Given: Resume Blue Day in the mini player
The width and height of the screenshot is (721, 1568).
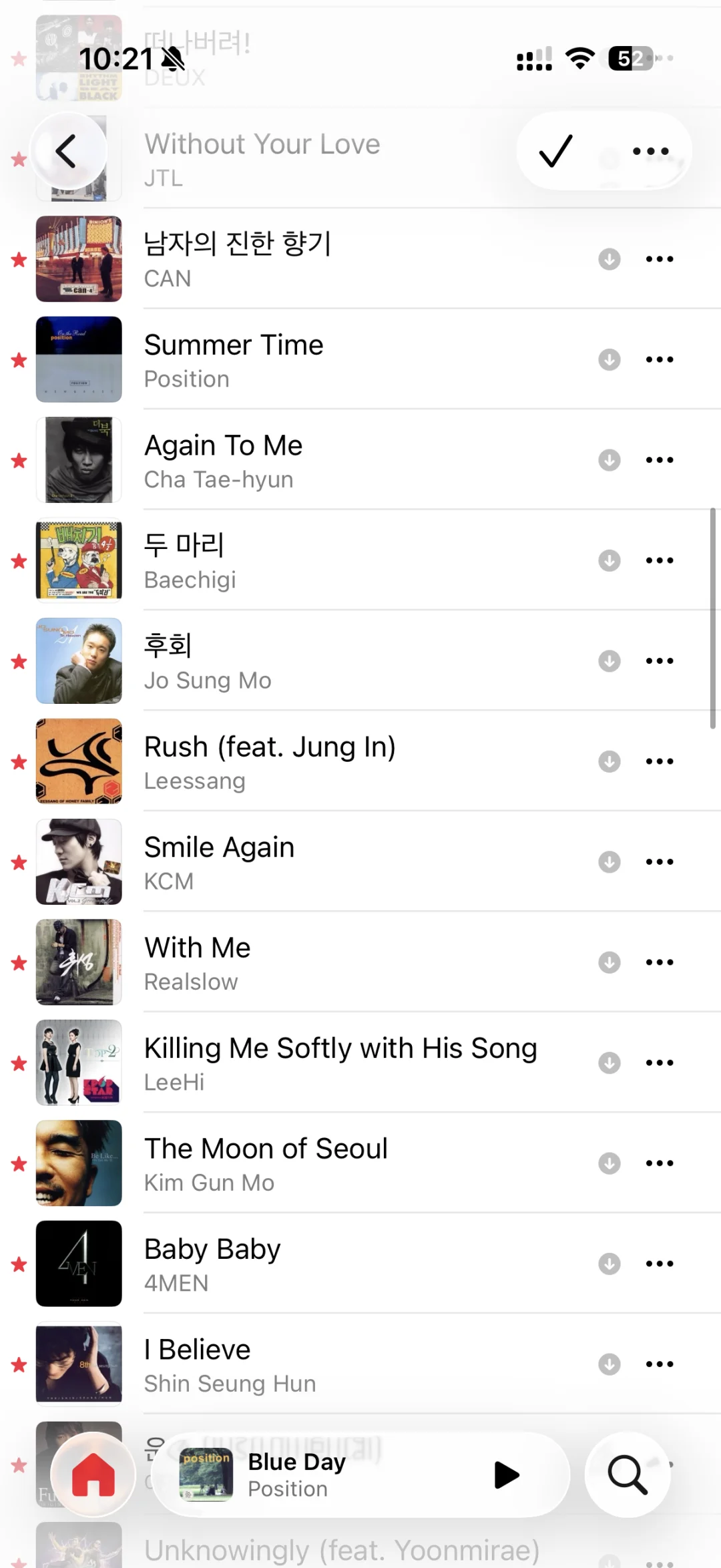Looking at the screenshot, I should 507,1475.
